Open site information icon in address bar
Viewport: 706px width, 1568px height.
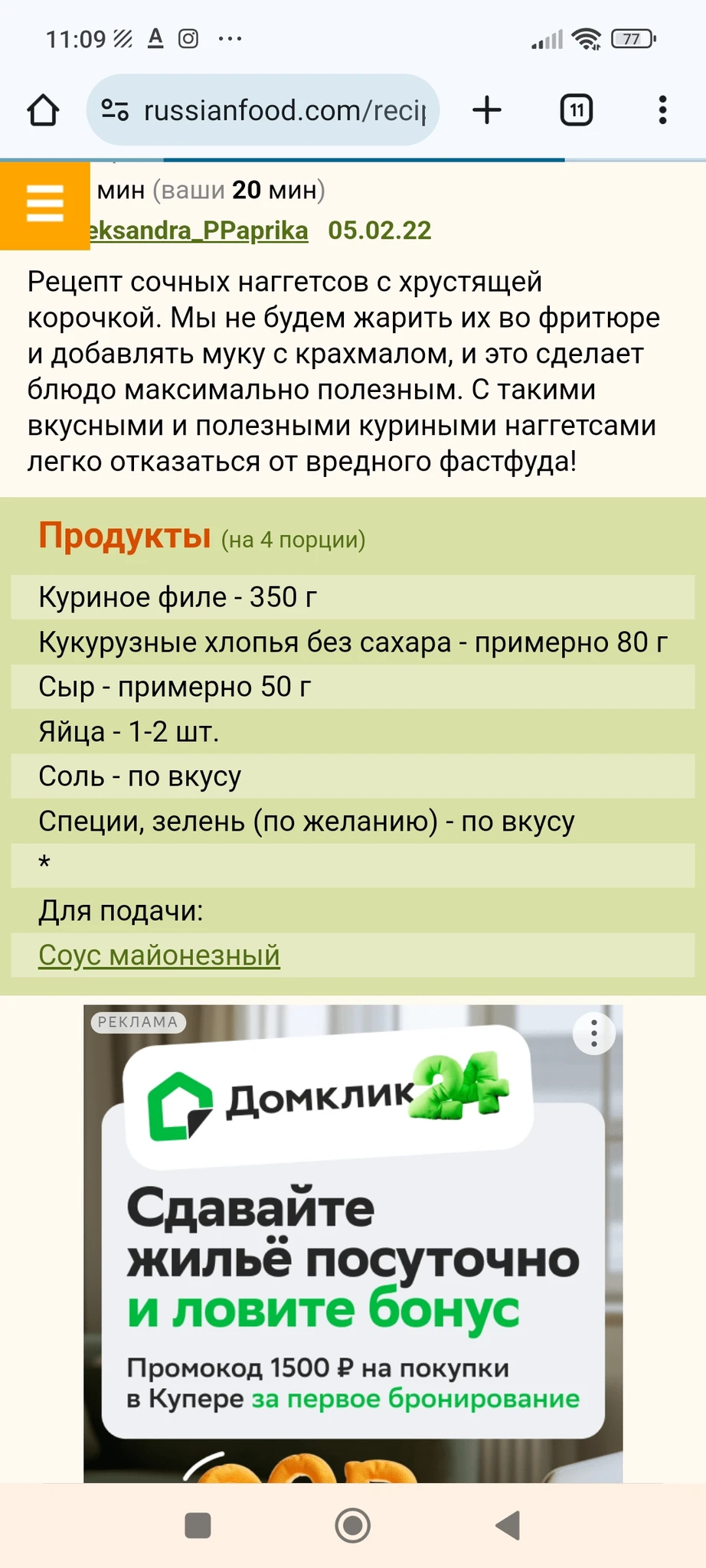(x=115, y=110)
